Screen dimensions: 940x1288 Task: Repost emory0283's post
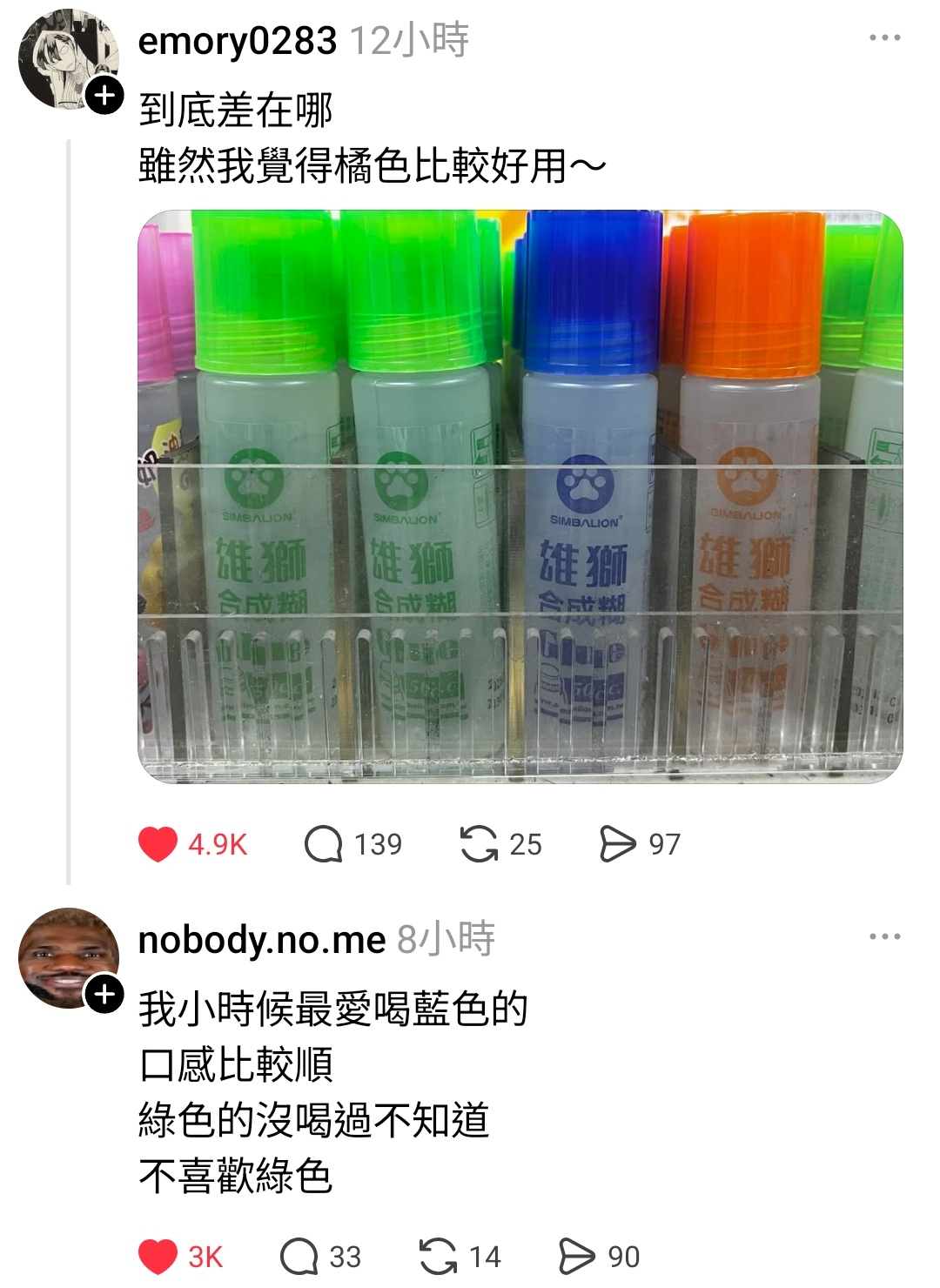click(x=479, y=844)
